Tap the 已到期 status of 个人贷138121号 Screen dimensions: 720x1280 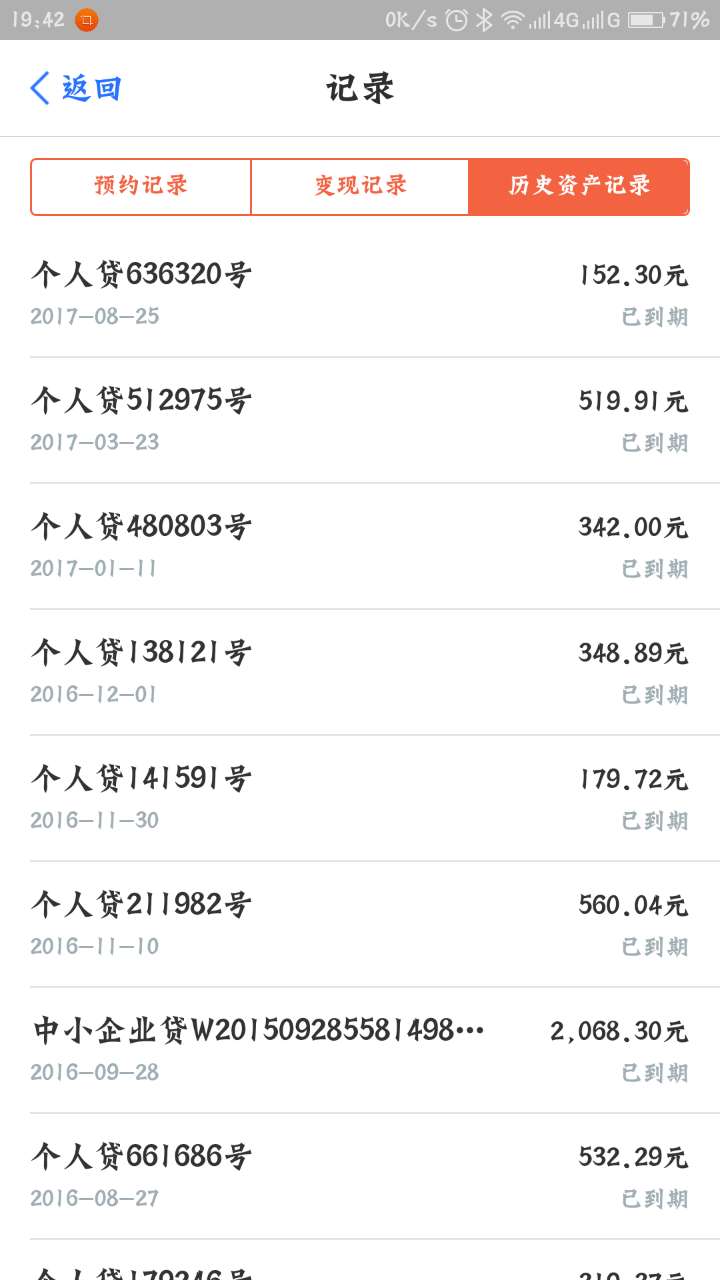(652, 693)
